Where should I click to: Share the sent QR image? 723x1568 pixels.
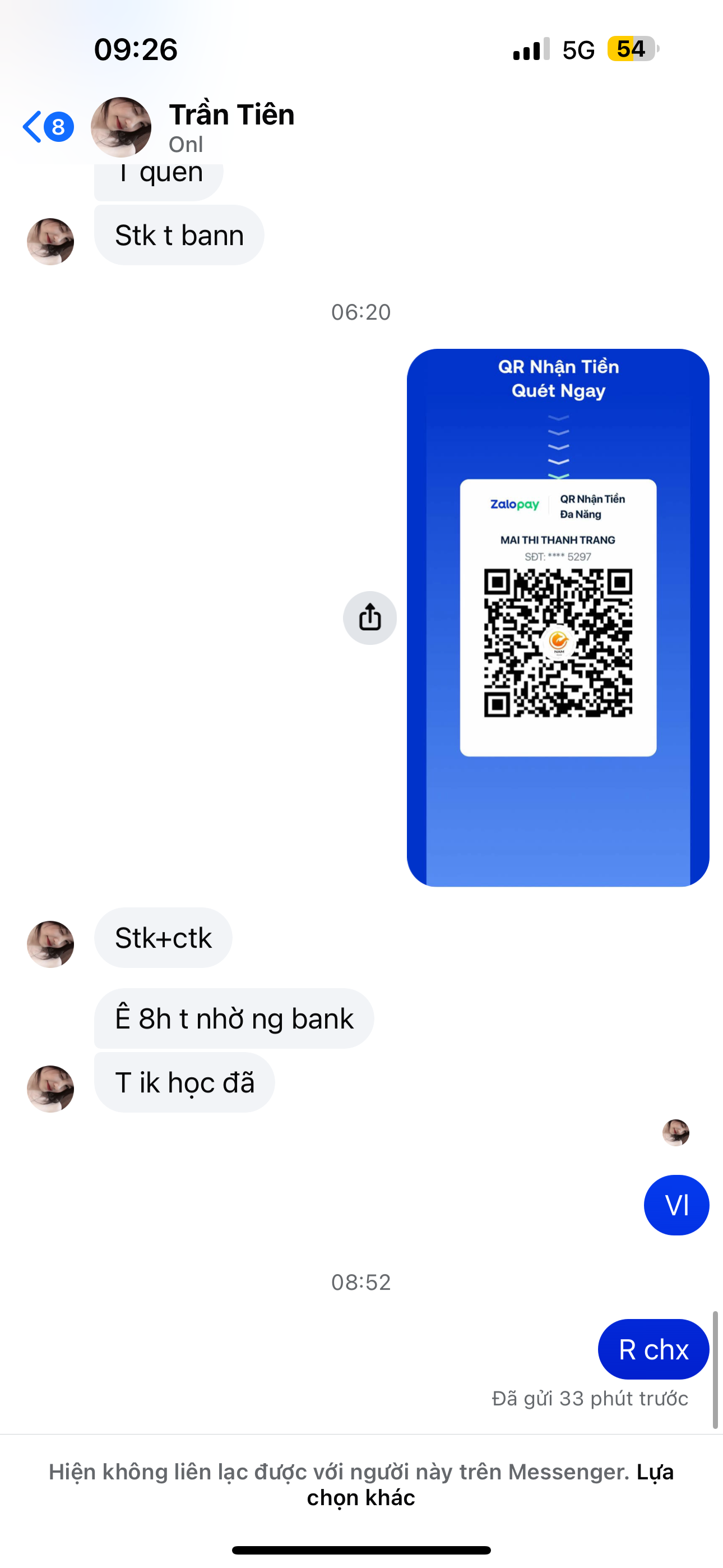pos(369,618)
